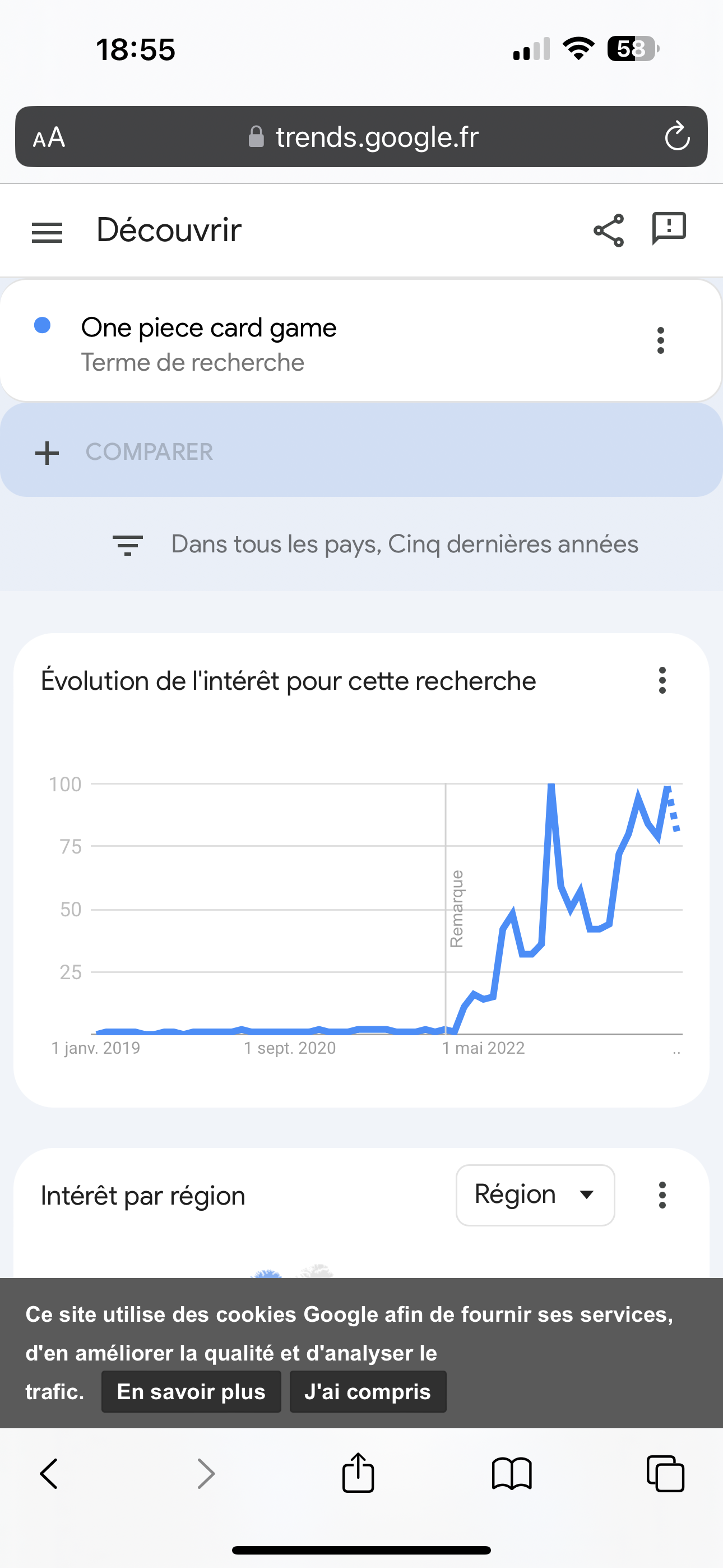Open the overflow menu of the interest evolution chart
The width and height of the screenshot is (723, 1568).
tap(662, 680)
